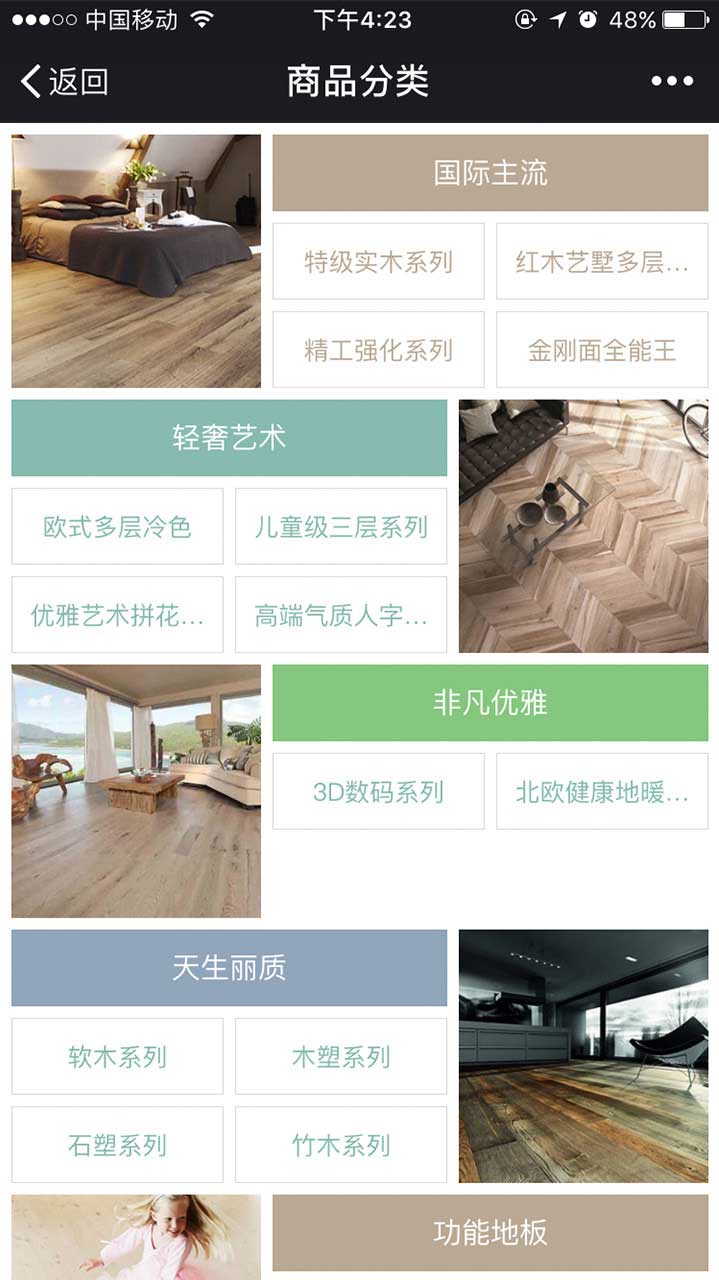719x1280 pixels.
Task: Select 竹木系列
Action: point(341,1145)
